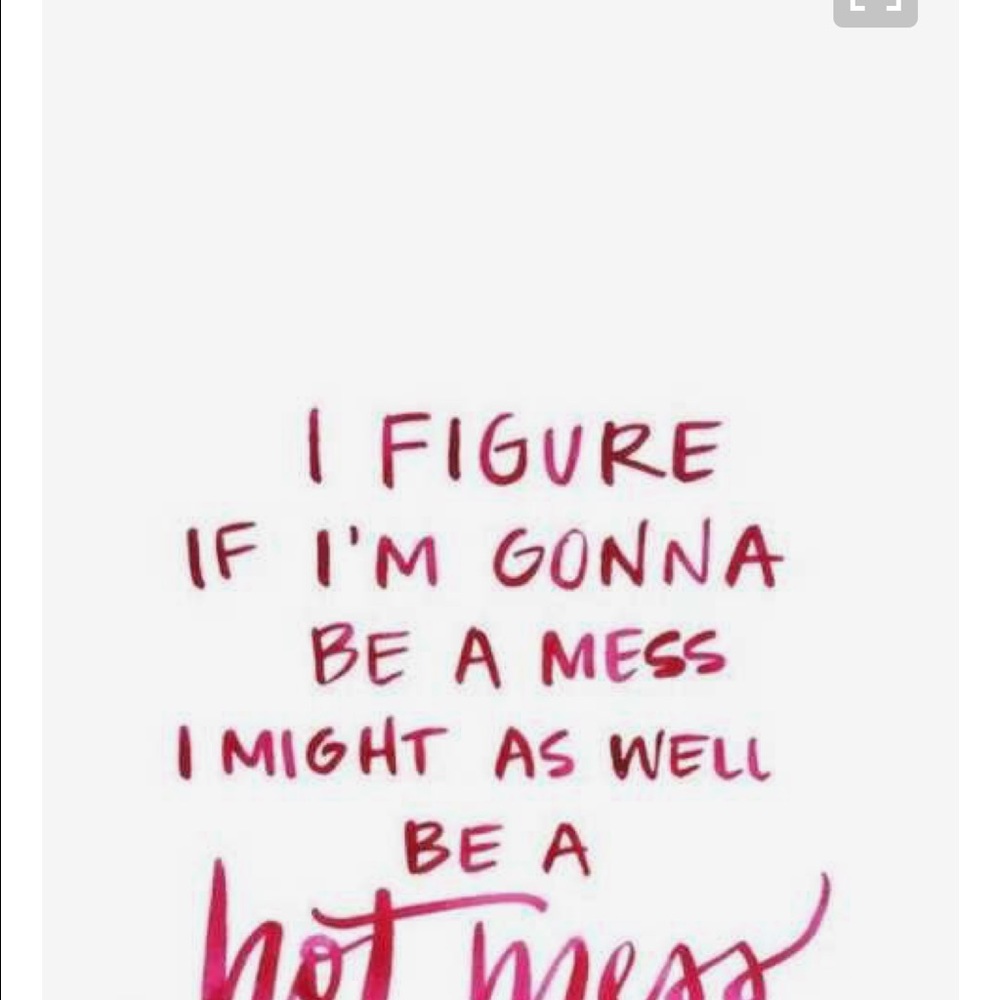Tap the visual search crop icon
This screenshot has height=1000, width=1000.
[x=875, y=8]
